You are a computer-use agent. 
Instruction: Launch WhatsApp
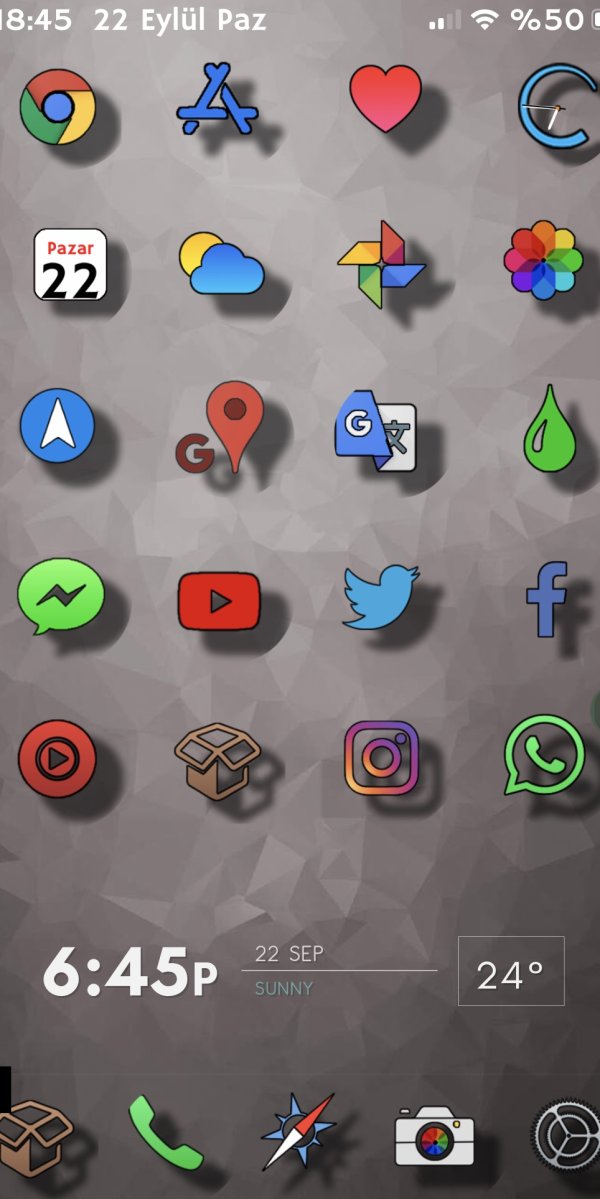click(x=543, y=755)
